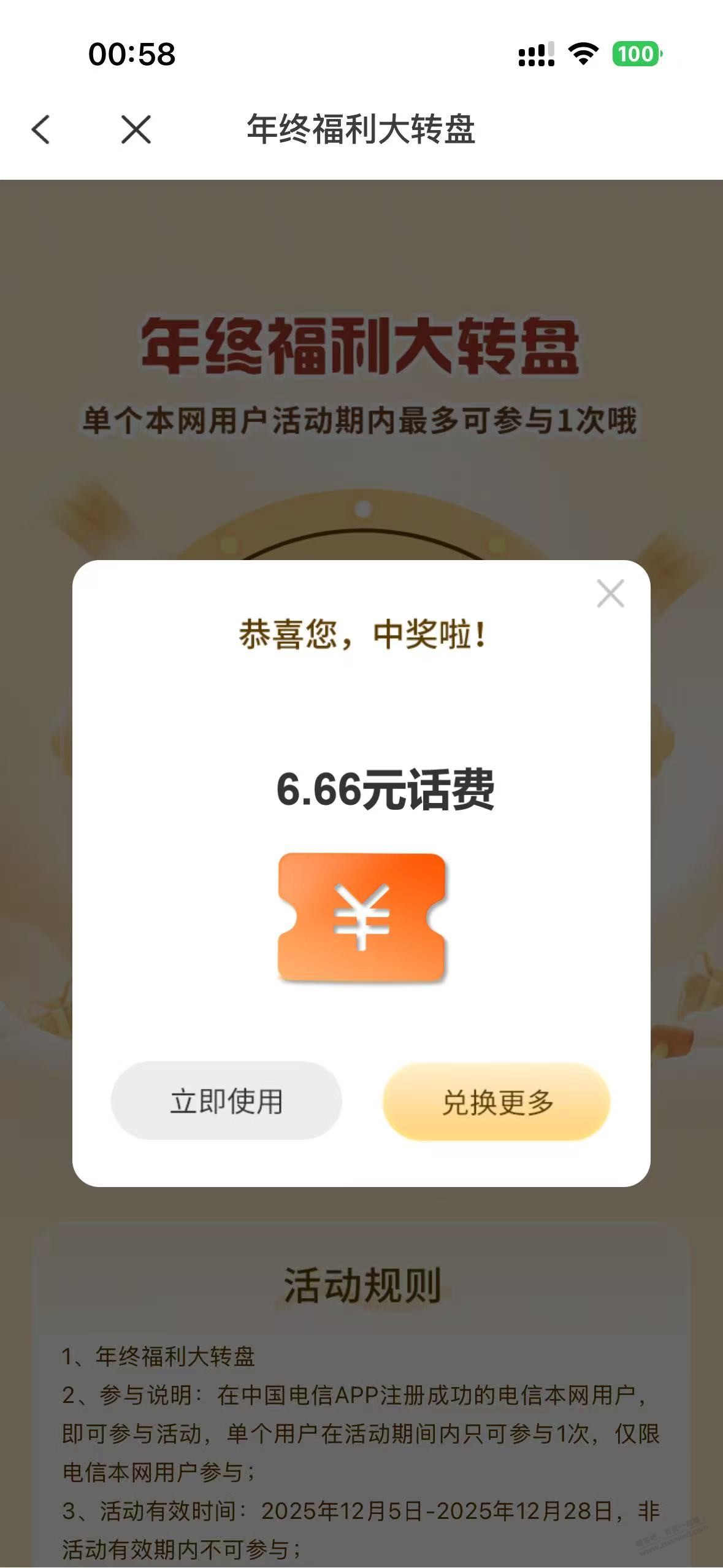Viewport: 723px width, 1568px height.
Task: Go back using the header arrow
Action: click(41, 129)
